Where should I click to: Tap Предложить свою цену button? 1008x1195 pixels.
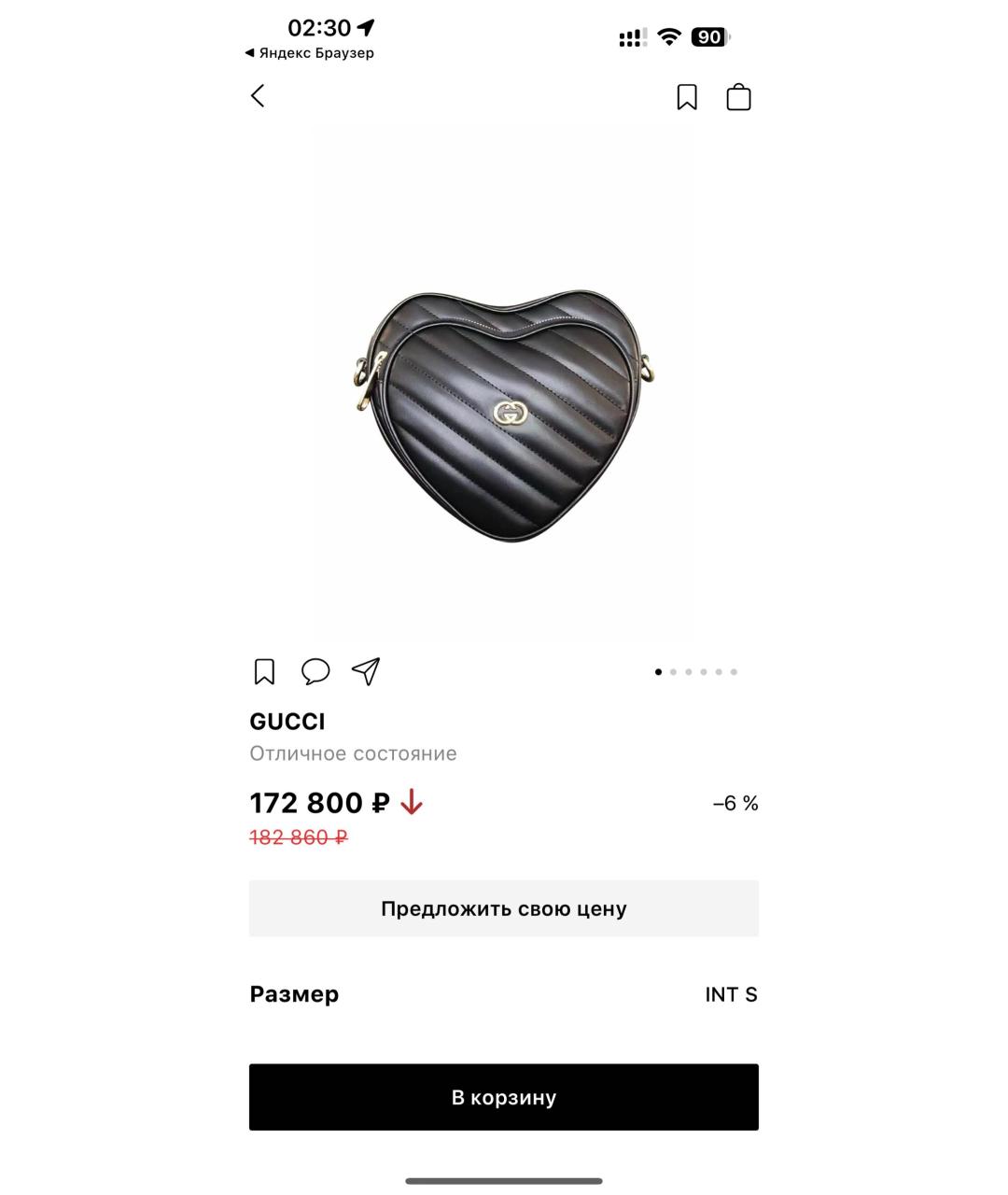503,908
